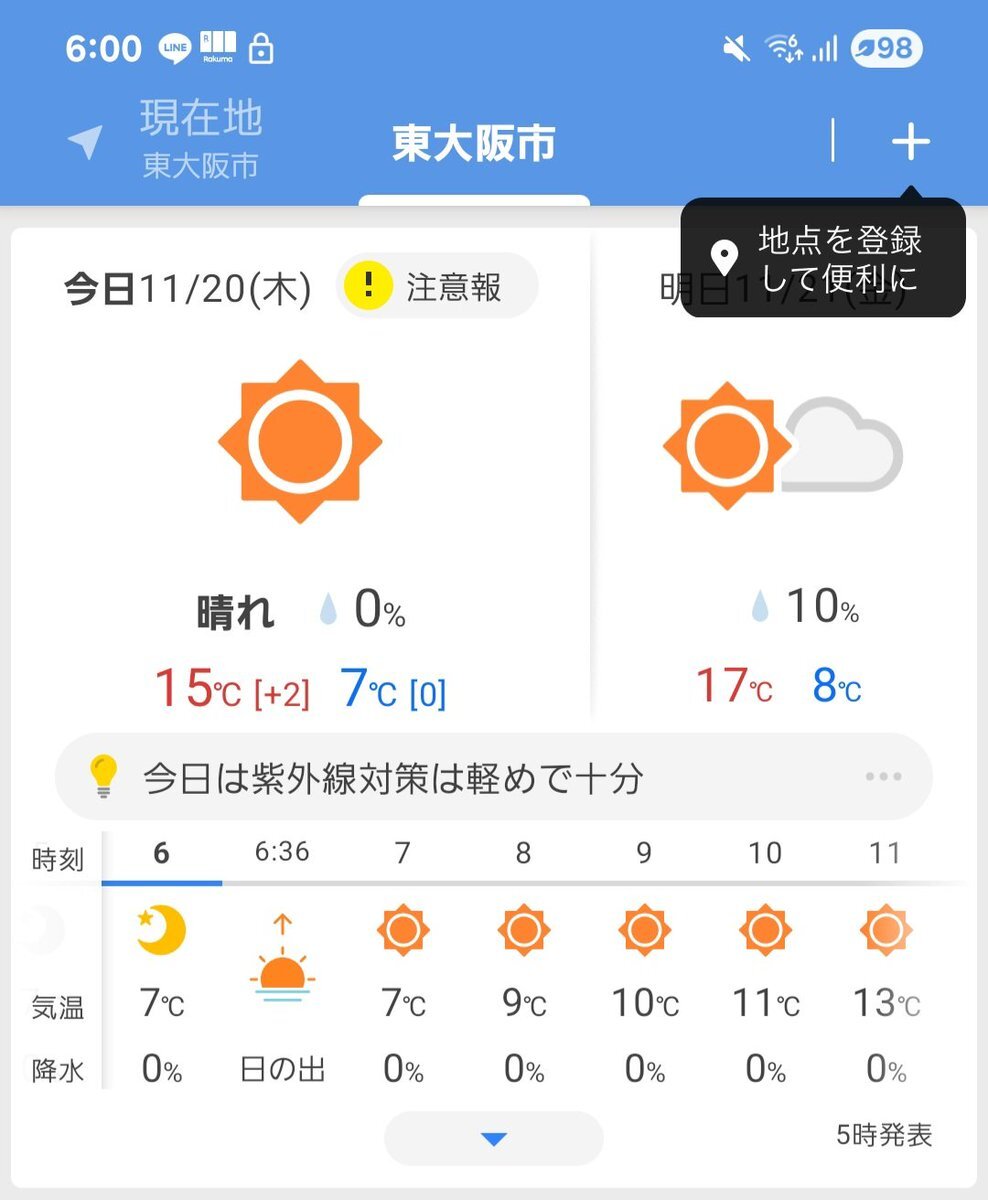Tap the blue indicator under the 6 o'clock column
This screenshot has width=988, height=1200.
pyautogui.click(x=161, y=882)
